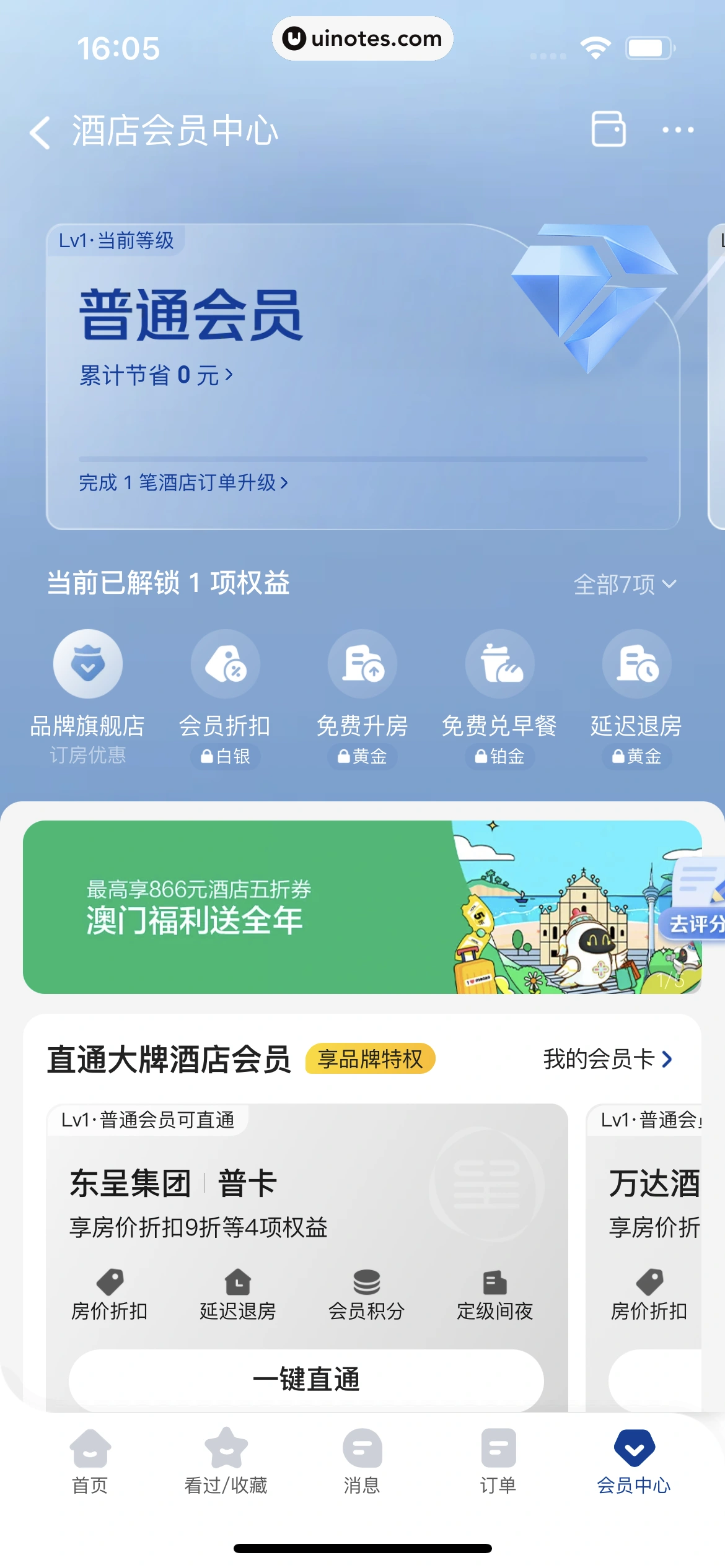Open 我的会员卡

(607, 1059)
